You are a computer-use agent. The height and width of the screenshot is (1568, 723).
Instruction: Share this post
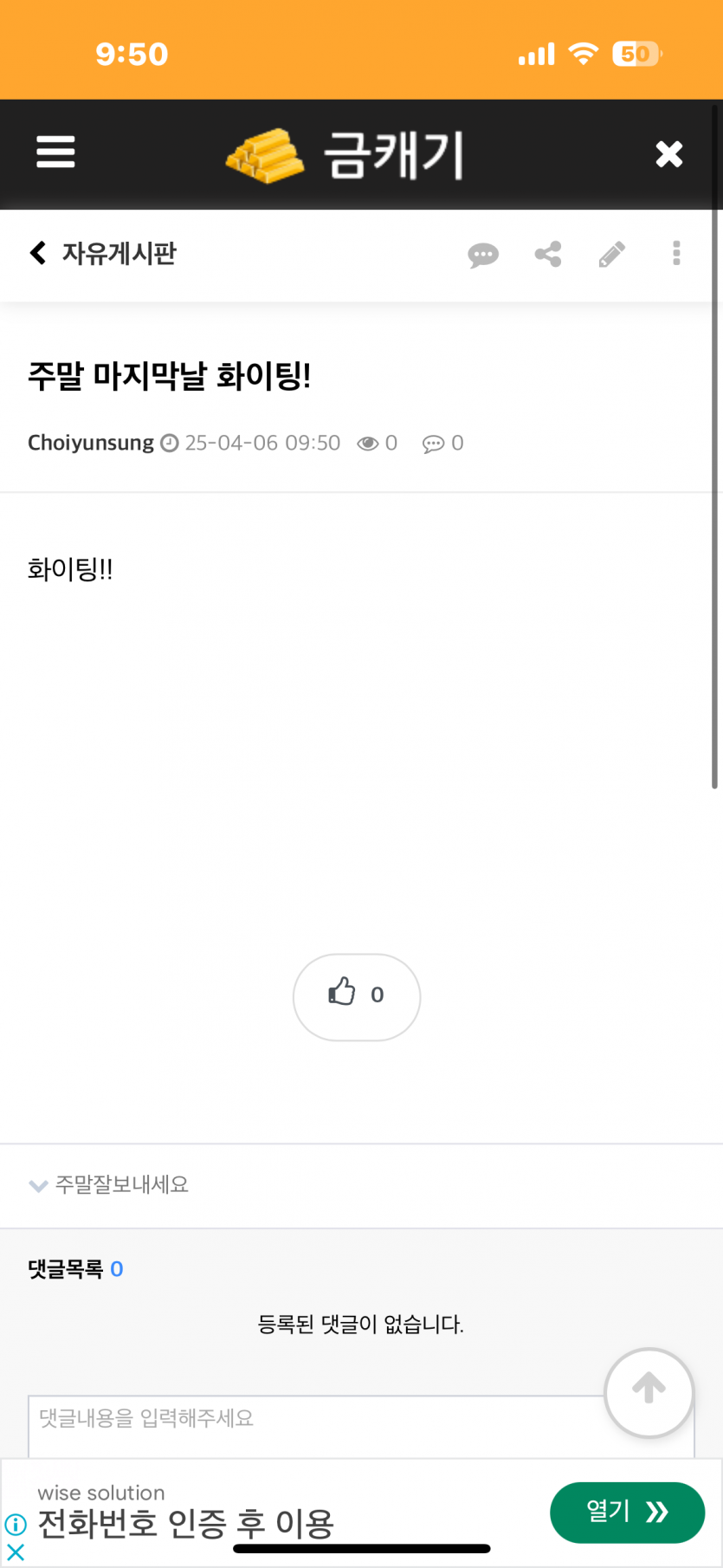point(547,254)
